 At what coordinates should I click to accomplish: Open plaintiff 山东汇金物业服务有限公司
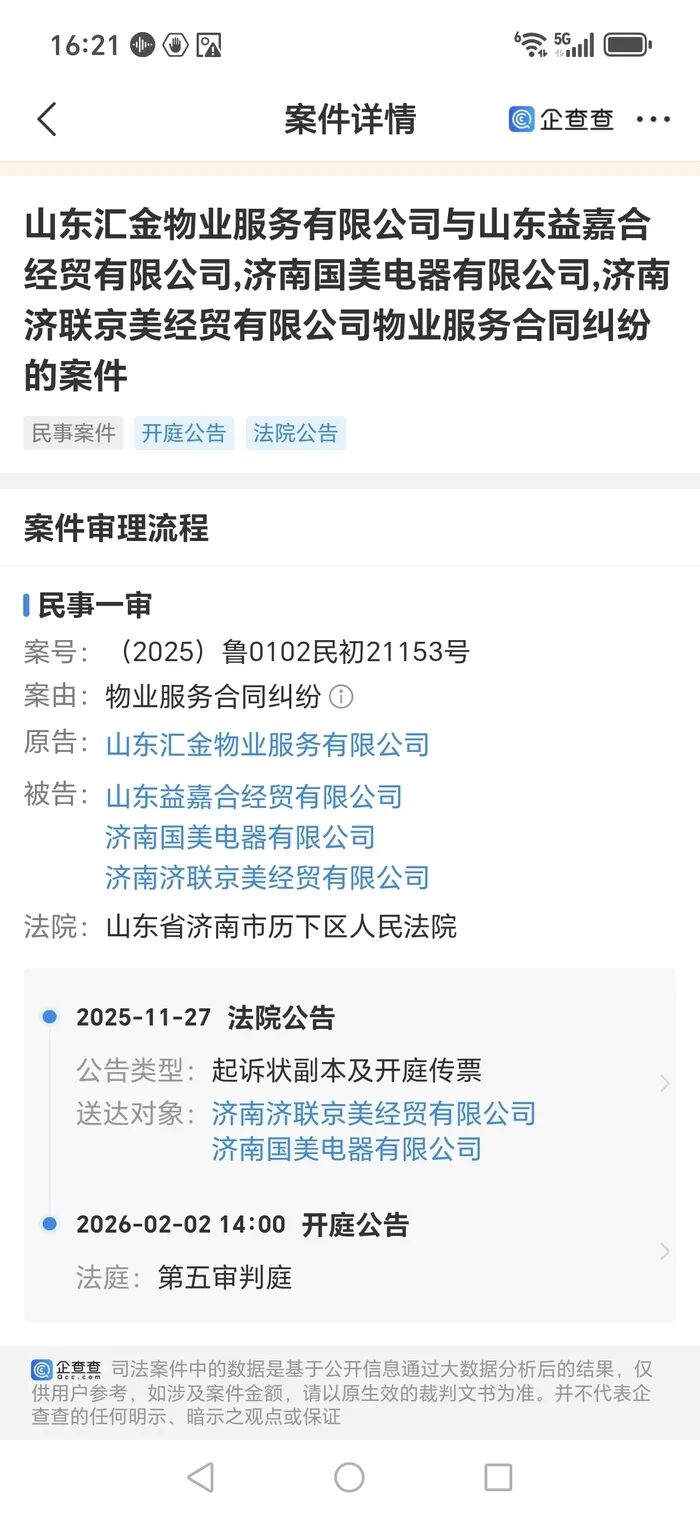(267, 744)
